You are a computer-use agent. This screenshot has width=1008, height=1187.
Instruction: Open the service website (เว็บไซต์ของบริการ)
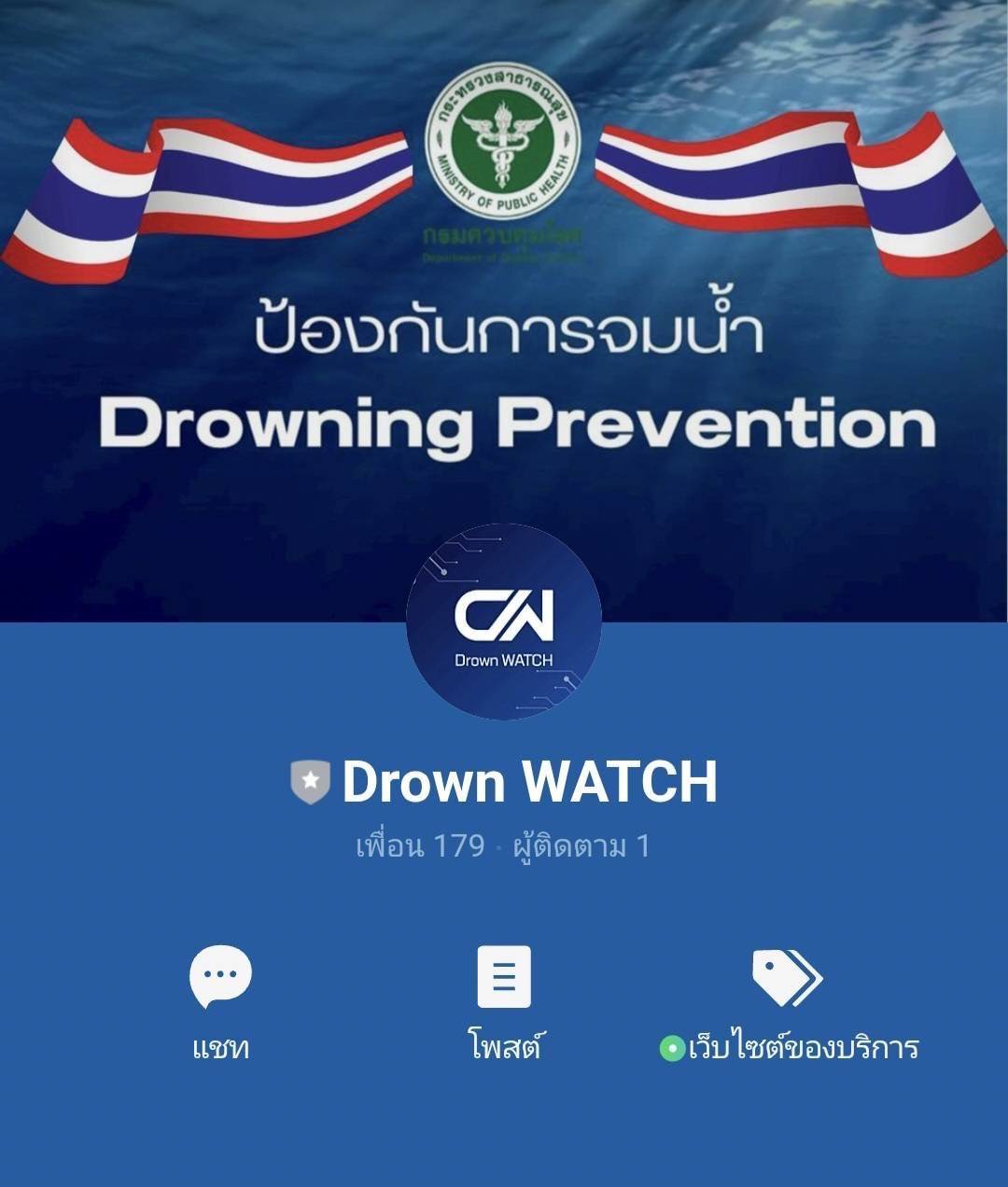click(x=789, y=1003)
